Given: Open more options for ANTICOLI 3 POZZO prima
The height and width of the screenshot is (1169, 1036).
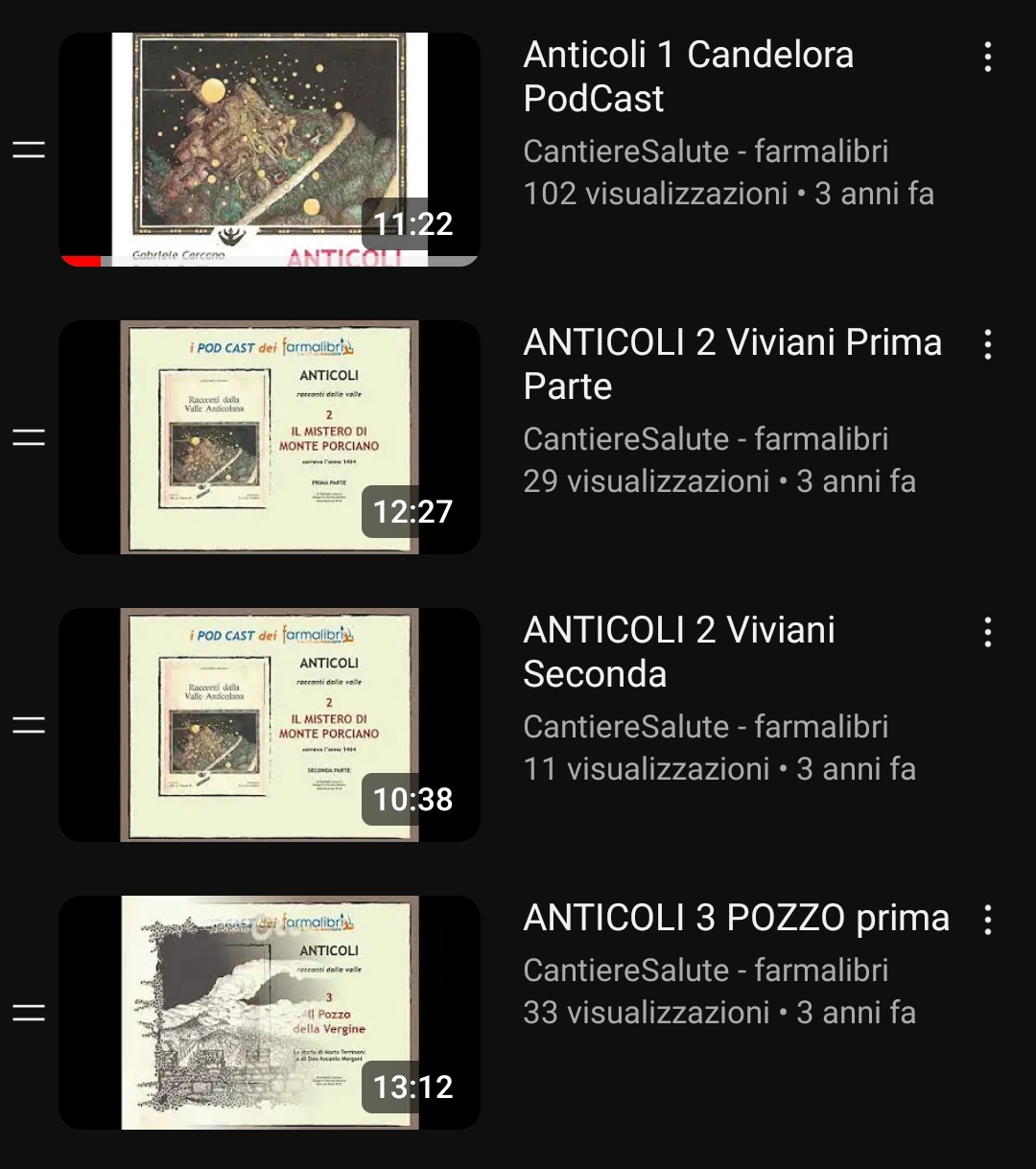Looking at the screenshot, I should pyautogui.click(x=987, y=921).
